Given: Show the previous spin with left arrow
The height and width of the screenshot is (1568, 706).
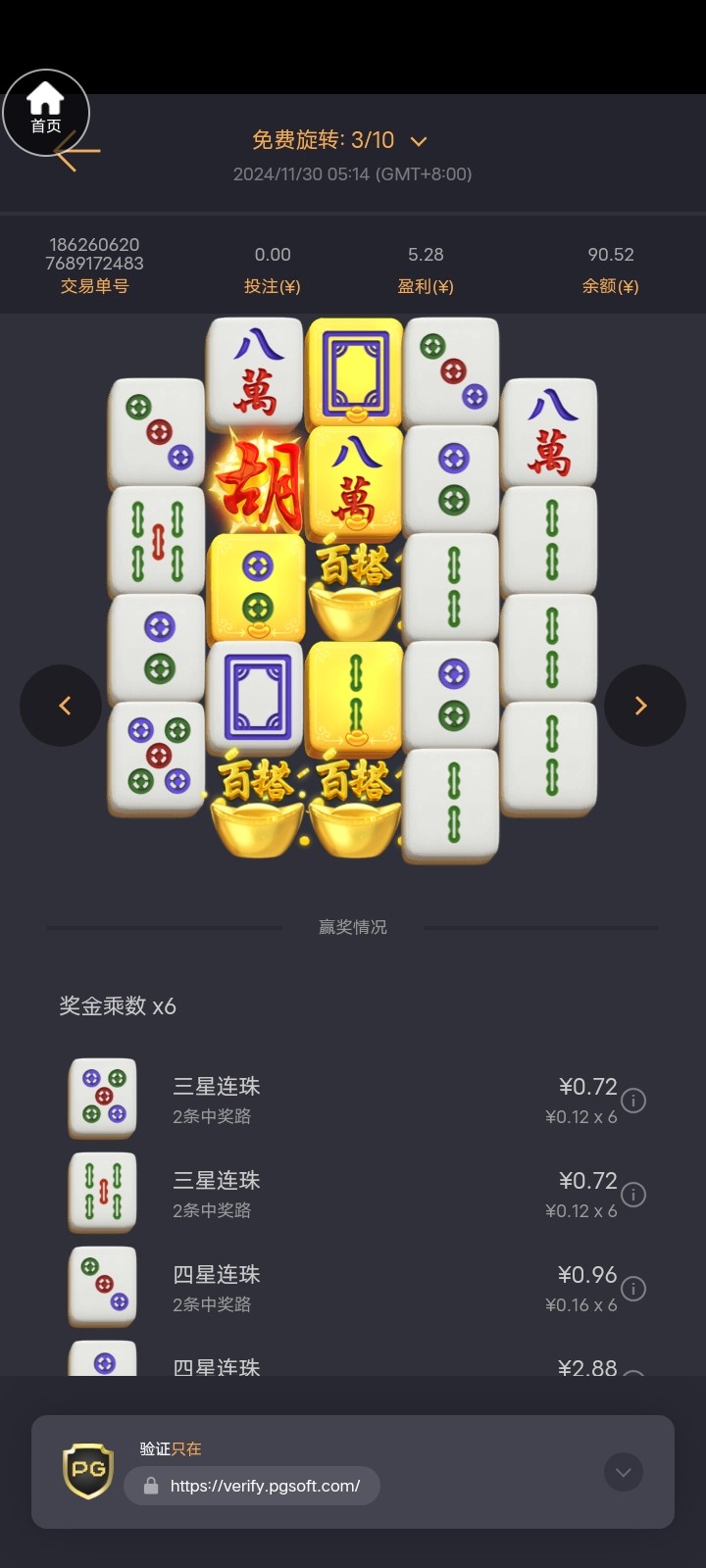Looking at the screenshot, I should coord(61,706).
